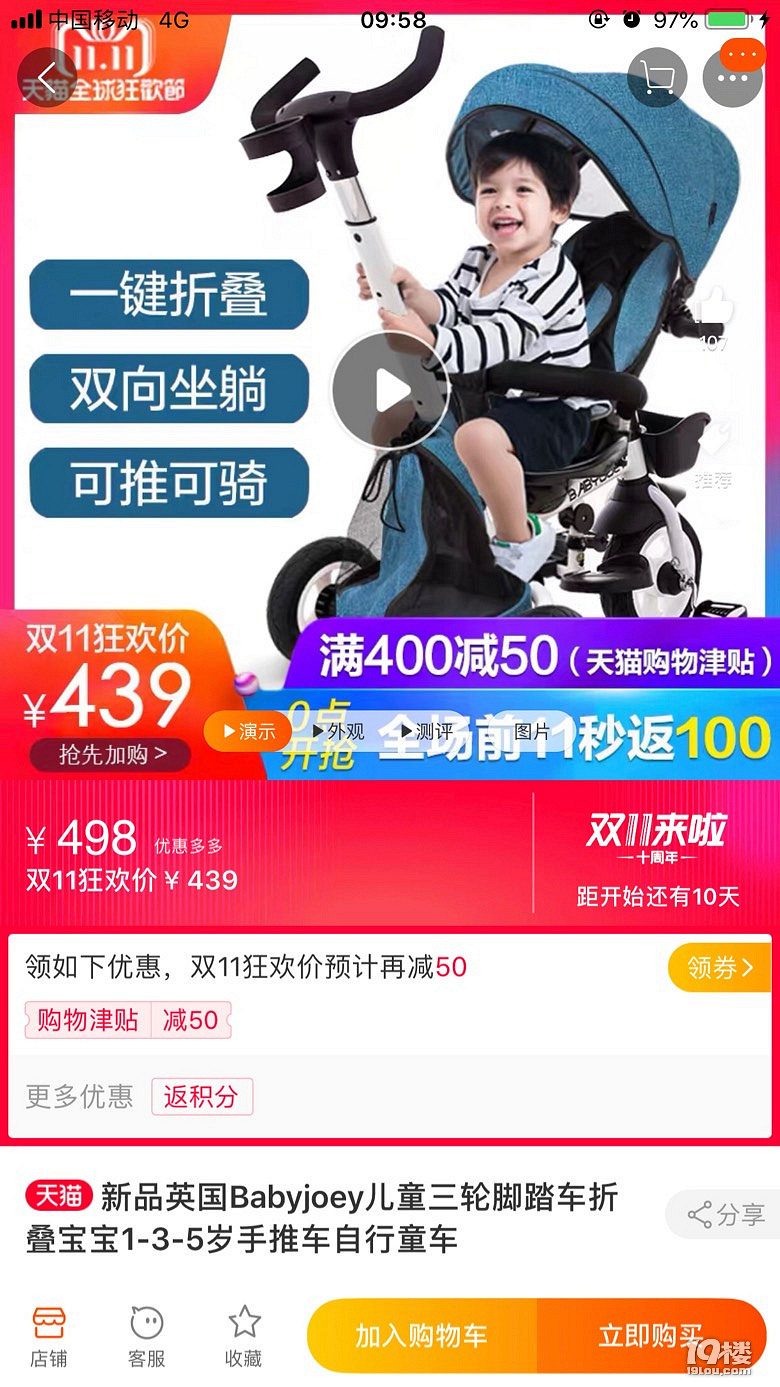Screen dimensions: 780x1387
Task: Play the product video
Action: pos(390,391)
